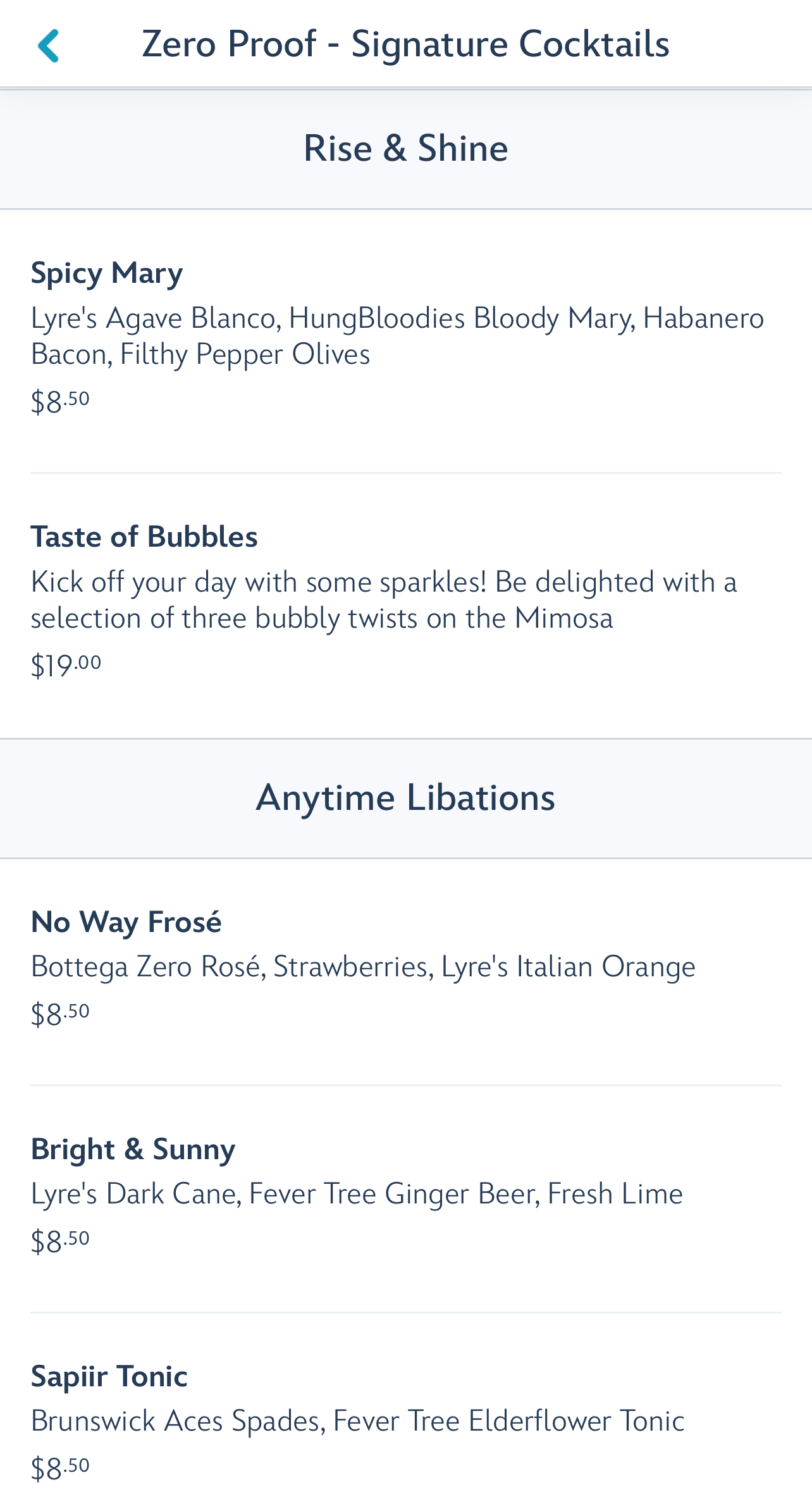This screenshot has height=1504, width=812.
Task: Go back from Zero Proof cocktails menu
Action: coord(48,46)
